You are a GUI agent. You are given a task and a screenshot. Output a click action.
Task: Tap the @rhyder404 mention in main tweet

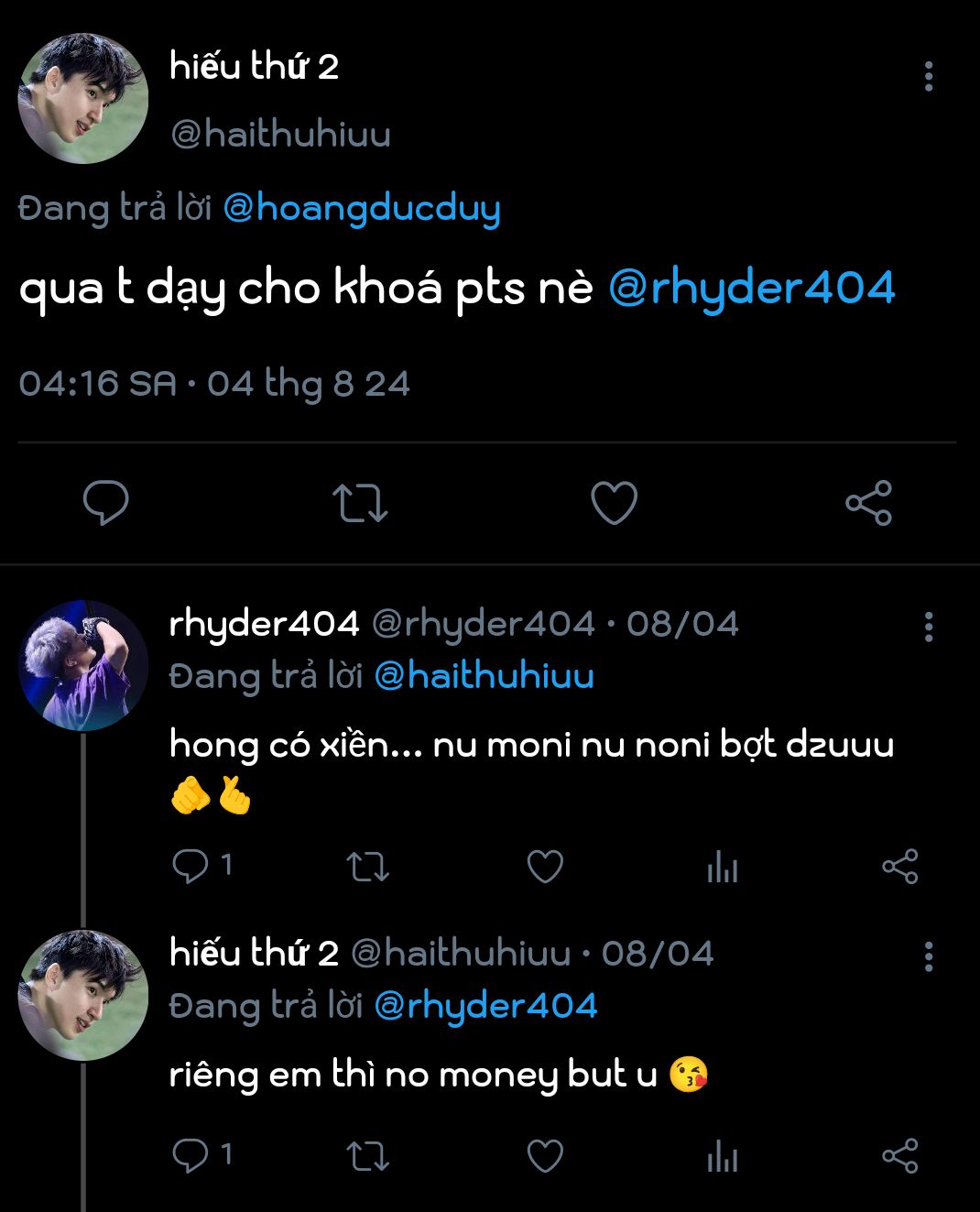(x=751, y=287)
